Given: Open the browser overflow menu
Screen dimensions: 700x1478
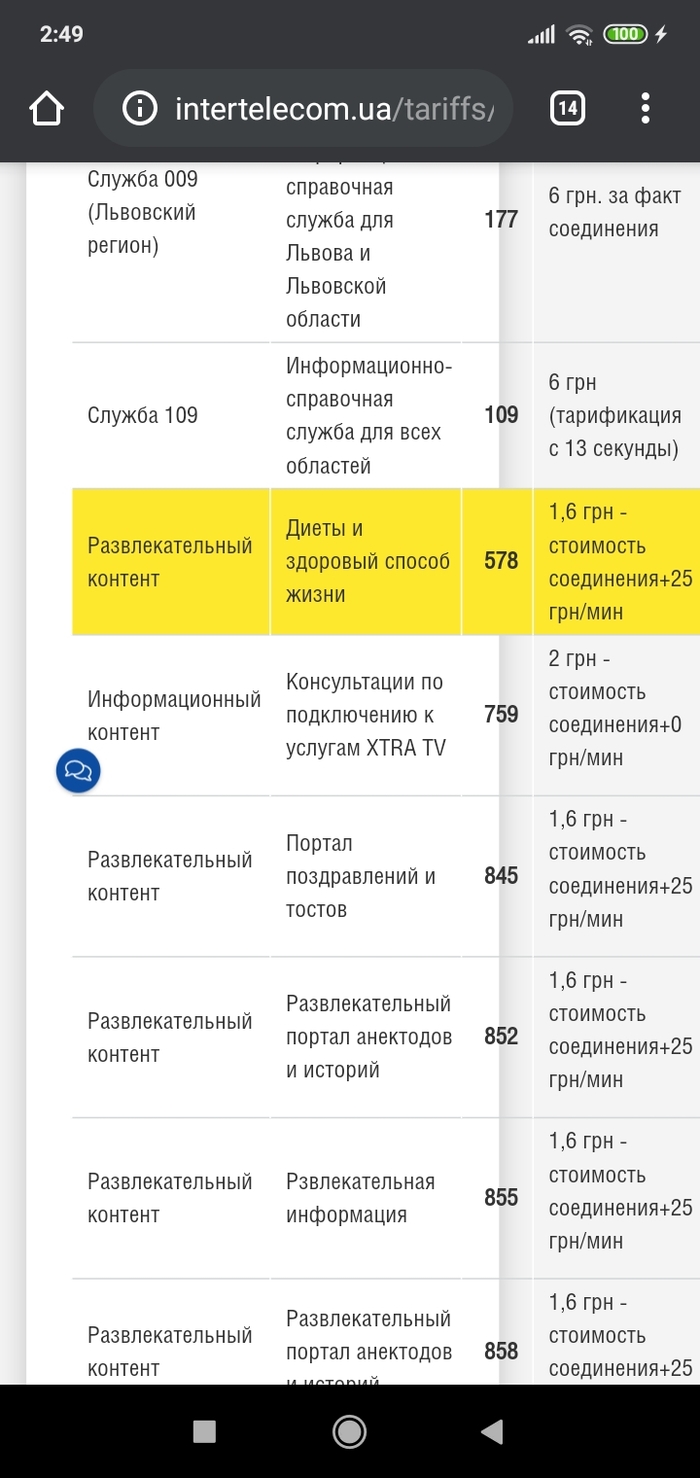Looking at the screenshot, I should click(646, 108).
